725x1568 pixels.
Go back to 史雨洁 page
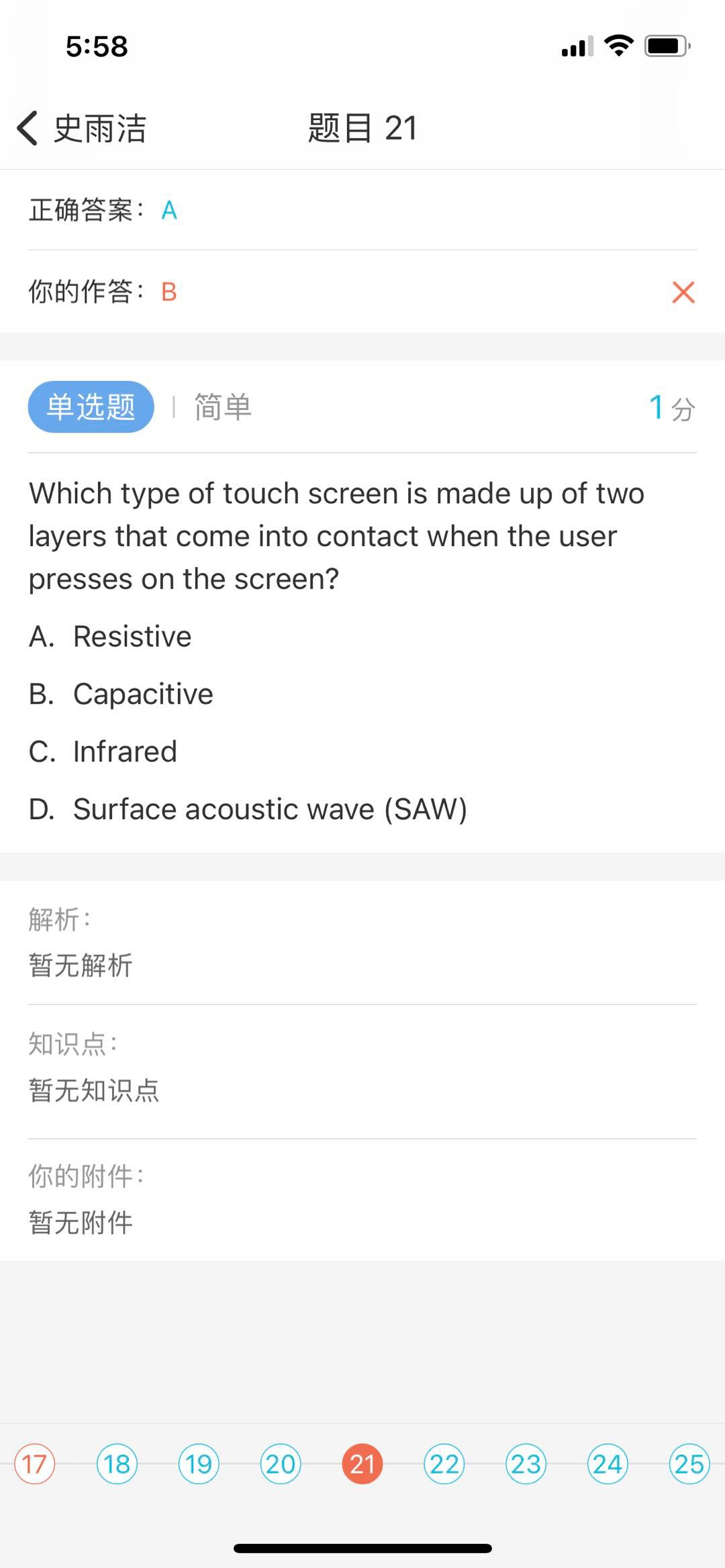[81, 128]
